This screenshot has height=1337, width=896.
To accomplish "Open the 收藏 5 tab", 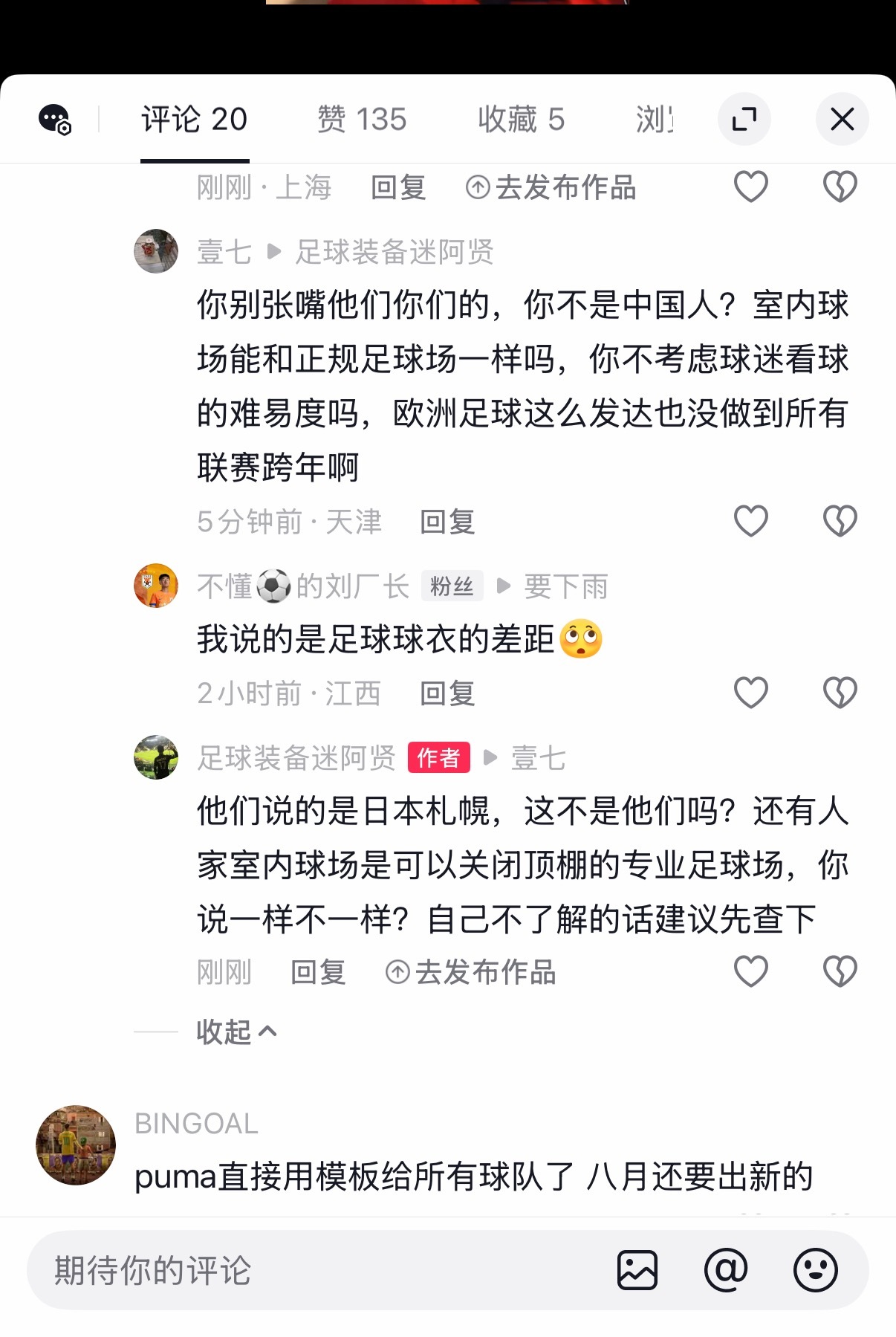I will 521,119.
